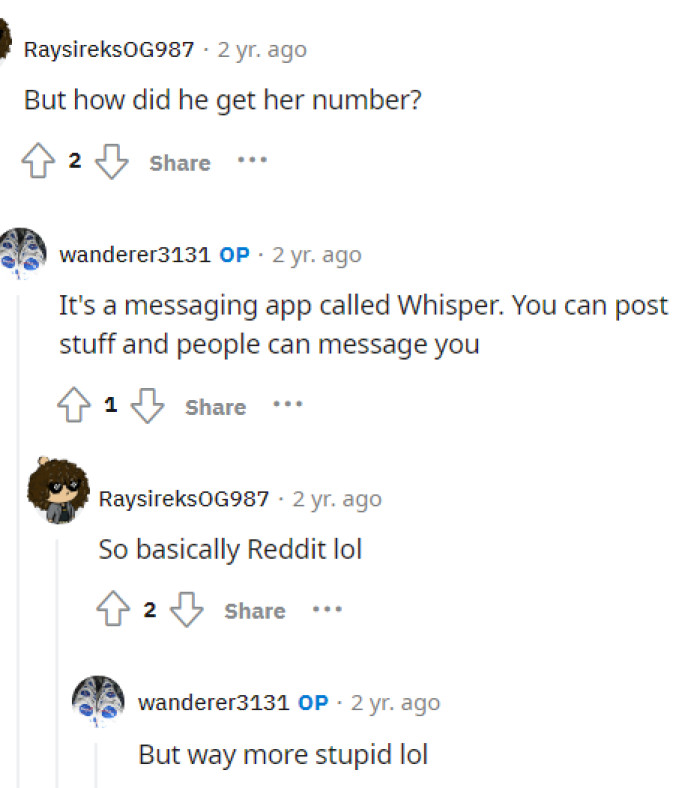The width and height of the screenshot is (700, 788).
Task: Open overflow menu on "So basically Reddit lol"
Action: click(327, 608)
